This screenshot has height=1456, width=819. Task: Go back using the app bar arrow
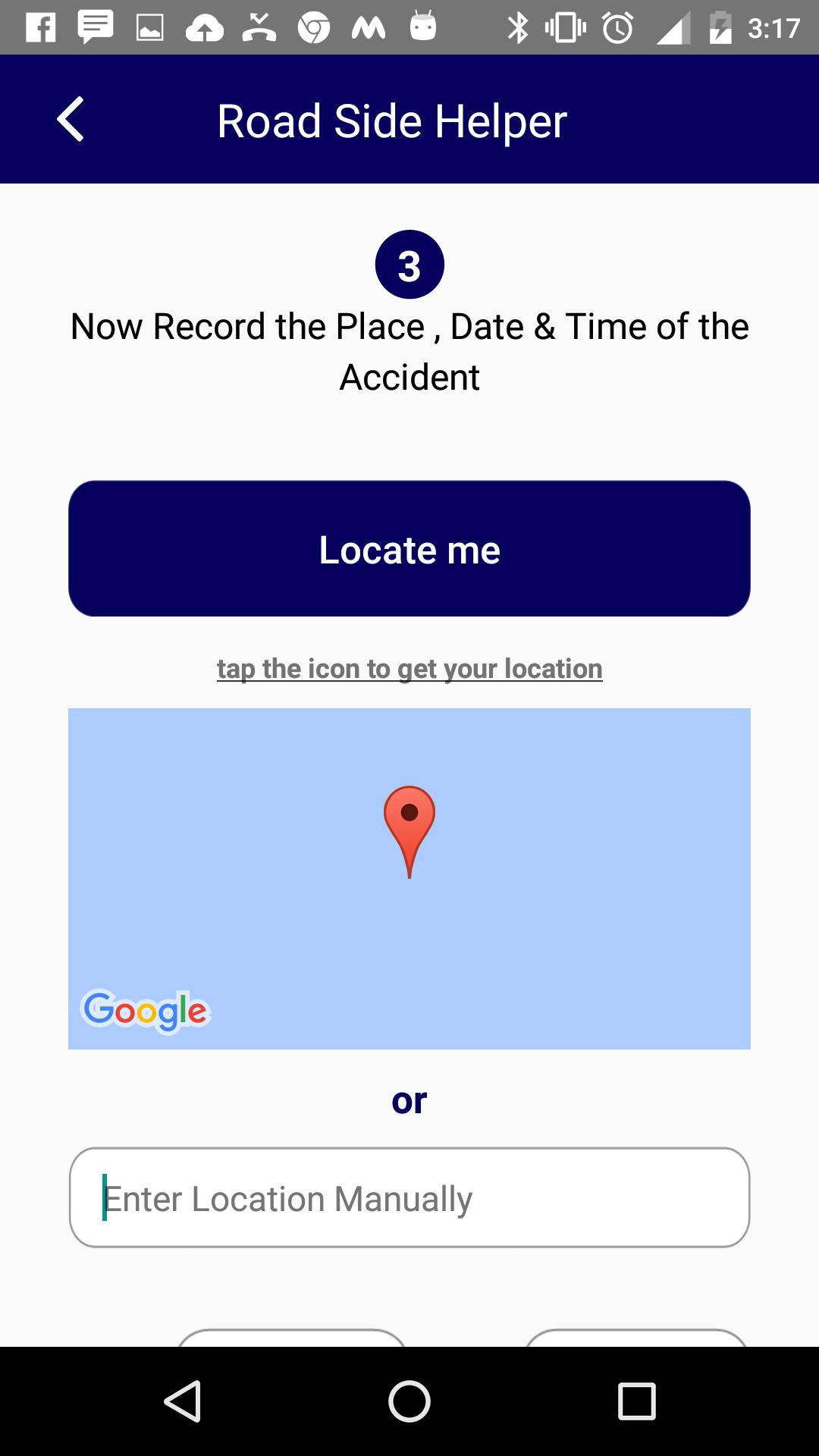71,120
